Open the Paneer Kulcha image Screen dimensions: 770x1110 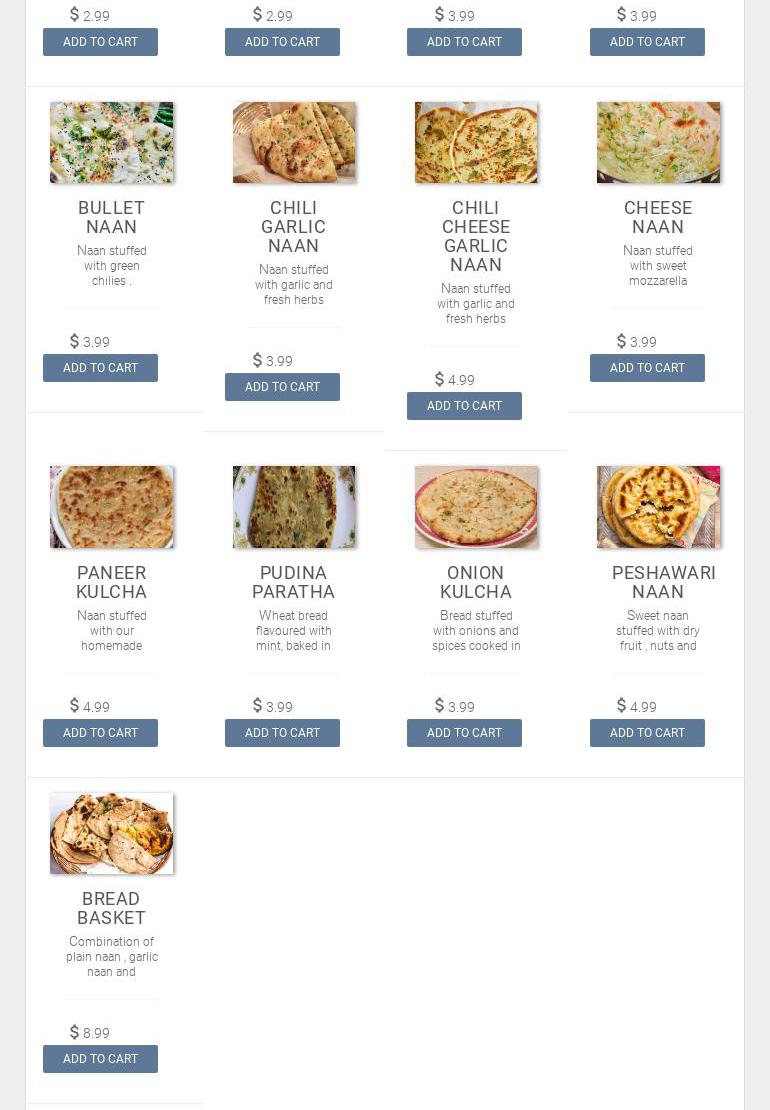[112, 507]
